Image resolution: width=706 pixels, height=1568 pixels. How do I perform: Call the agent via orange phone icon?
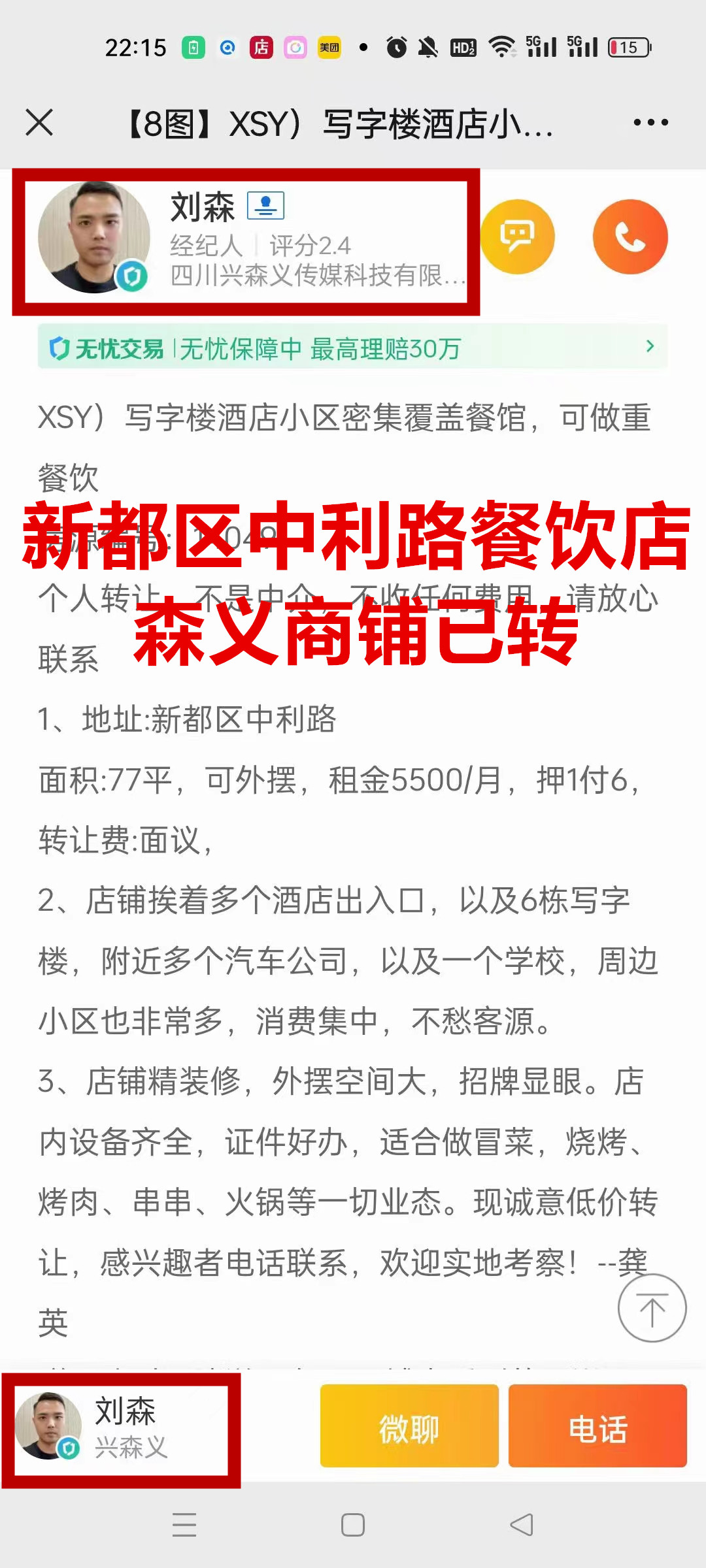[630, 237]
